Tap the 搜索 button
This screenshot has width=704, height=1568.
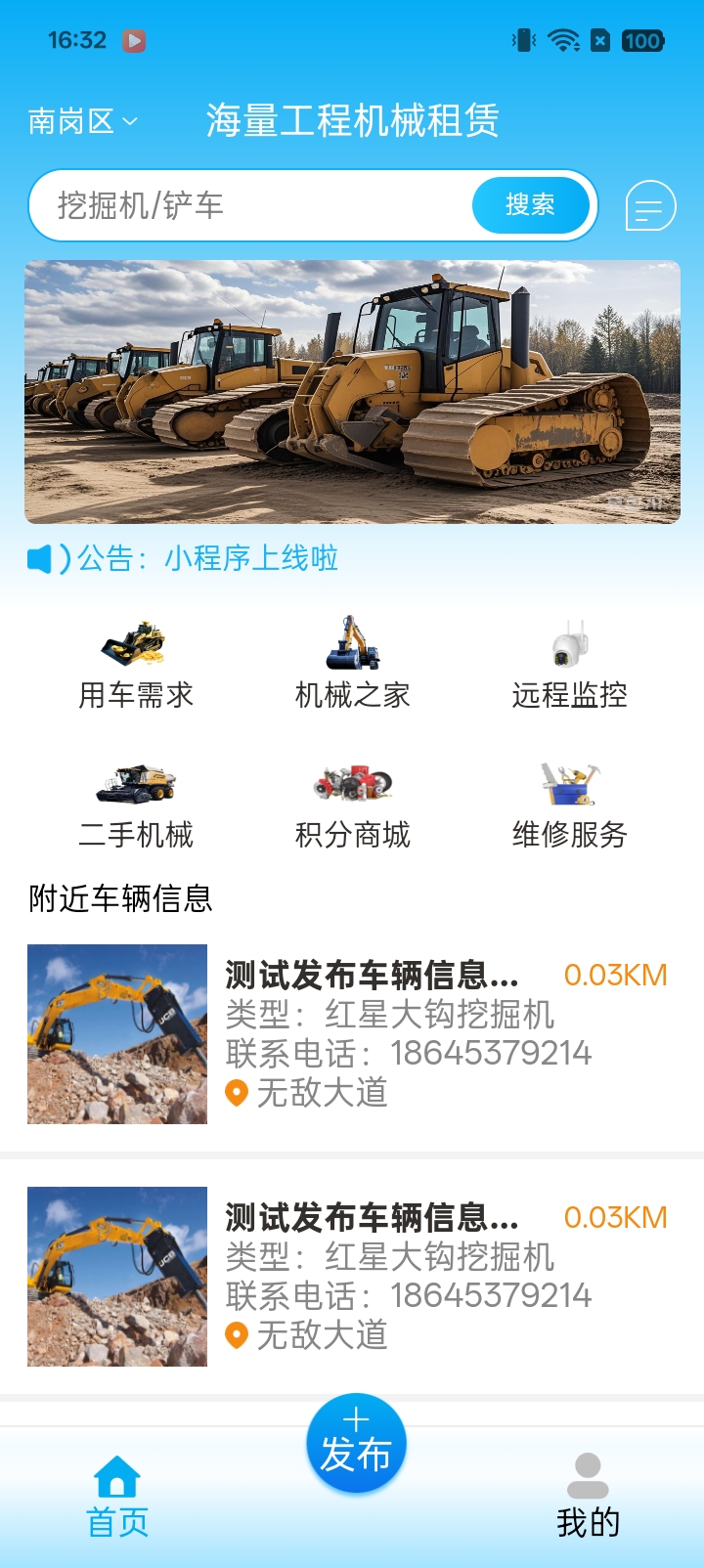tap(530, 205)
